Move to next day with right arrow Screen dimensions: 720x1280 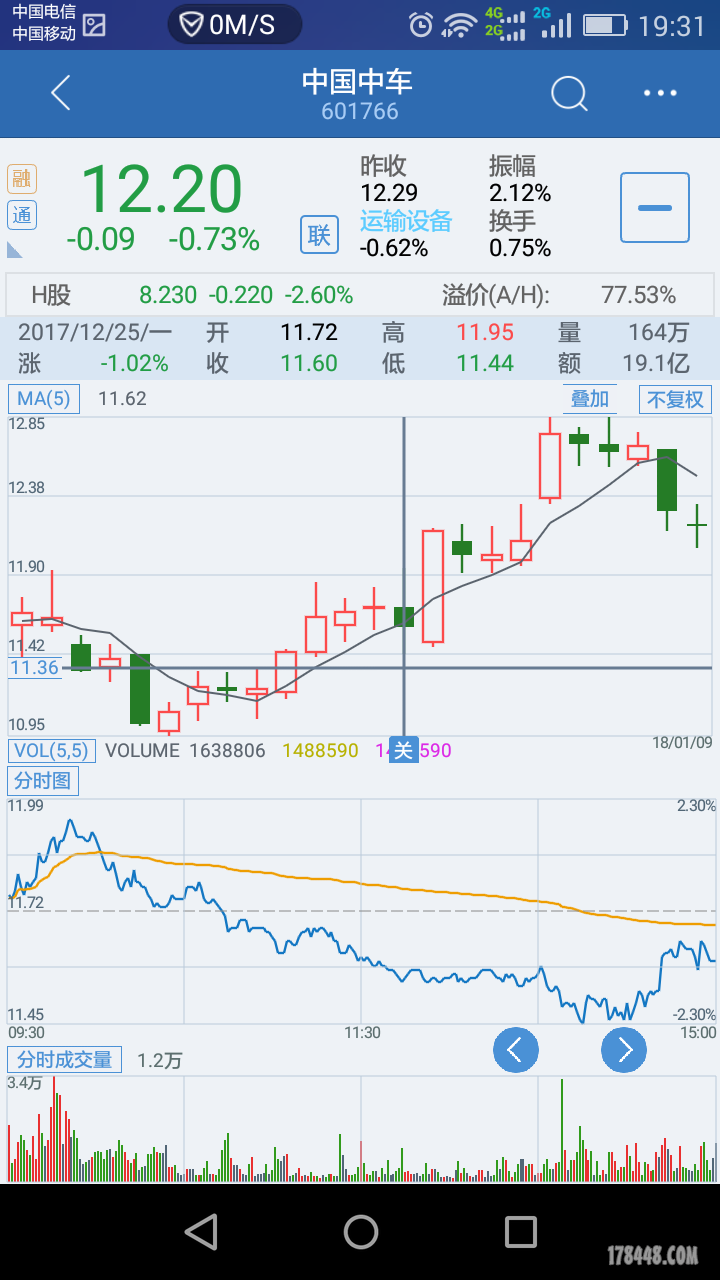point(624,1049)
